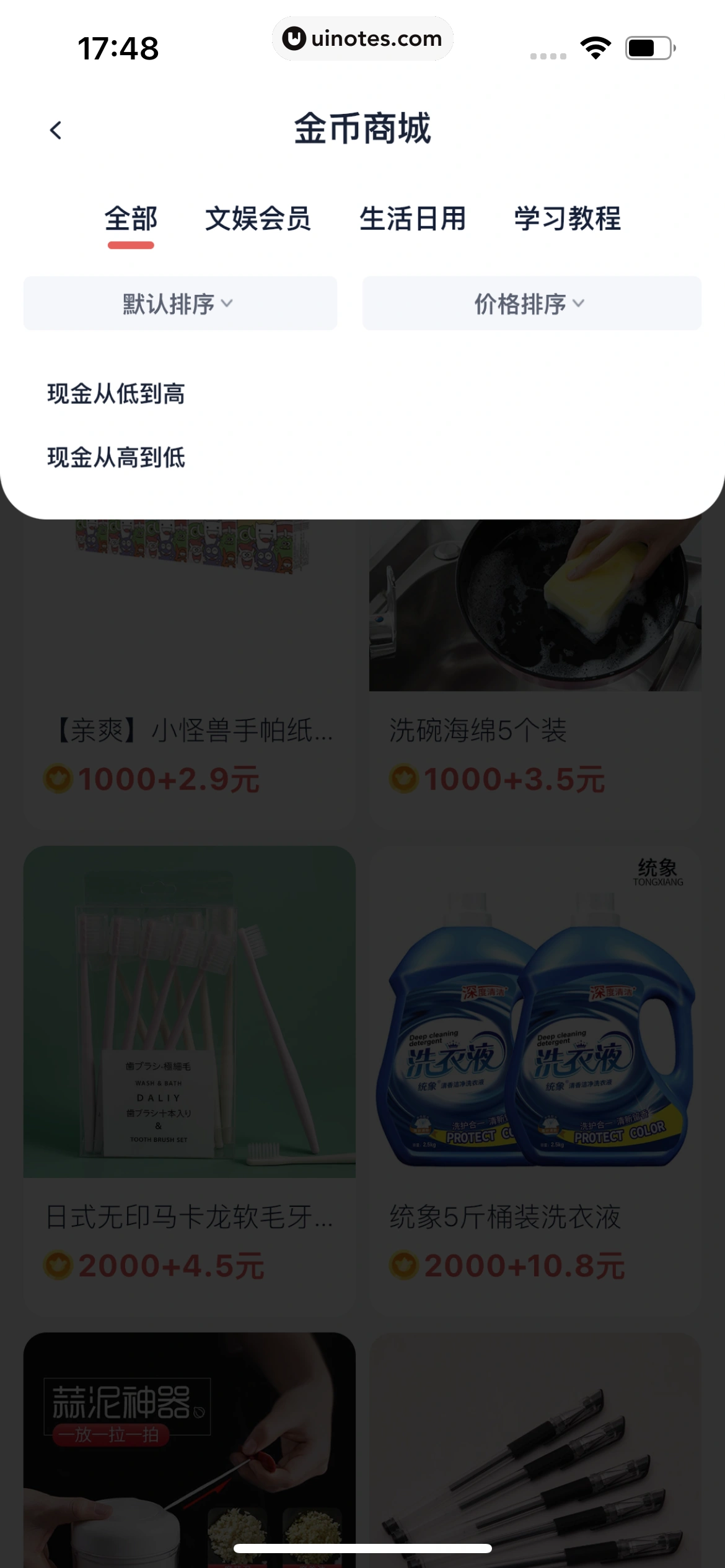Viewport: 725px width, 1568px height.
Task: Select the 全部 tab
Action: [x=131, y=219]
